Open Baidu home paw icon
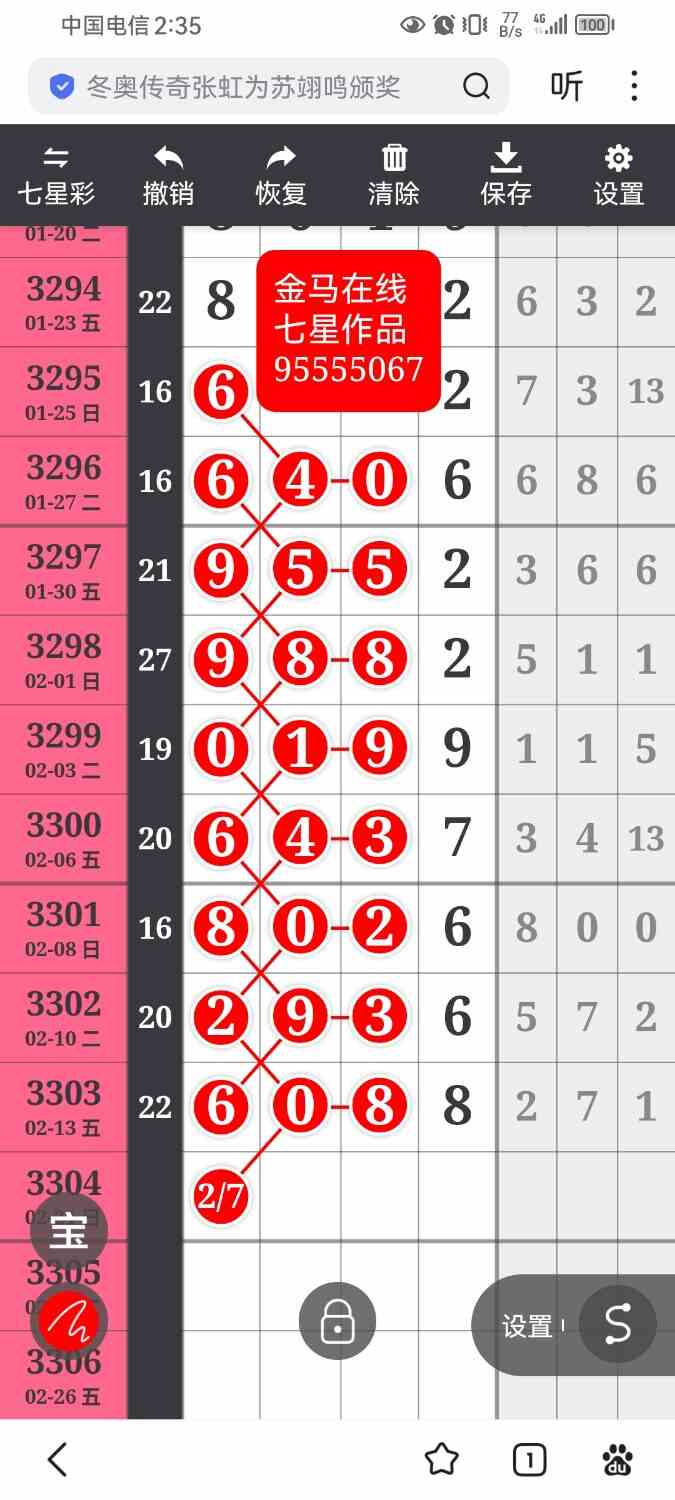 click(x=618, y=1461)
